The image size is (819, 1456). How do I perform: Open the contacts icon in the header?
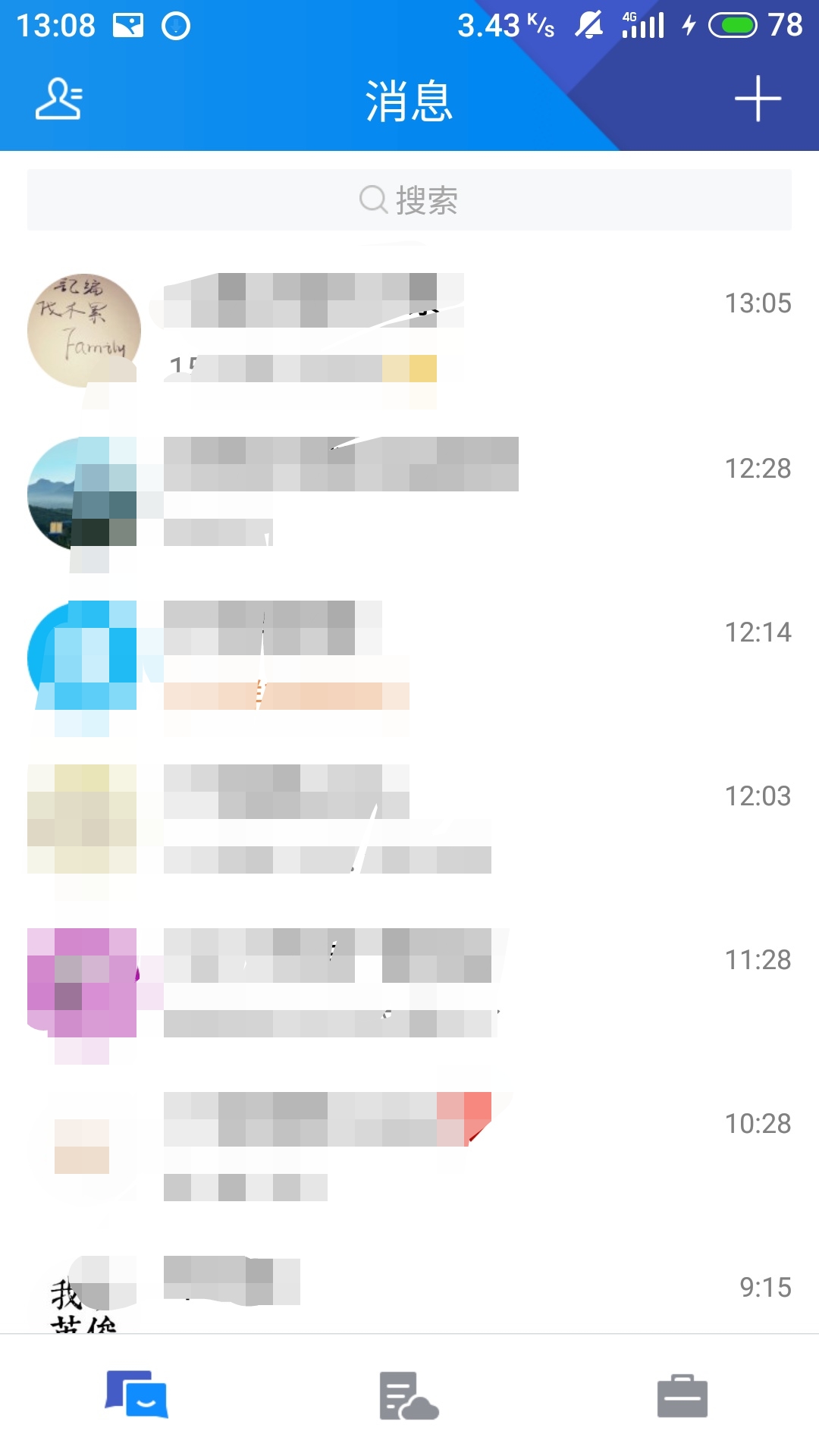(59, 99)
